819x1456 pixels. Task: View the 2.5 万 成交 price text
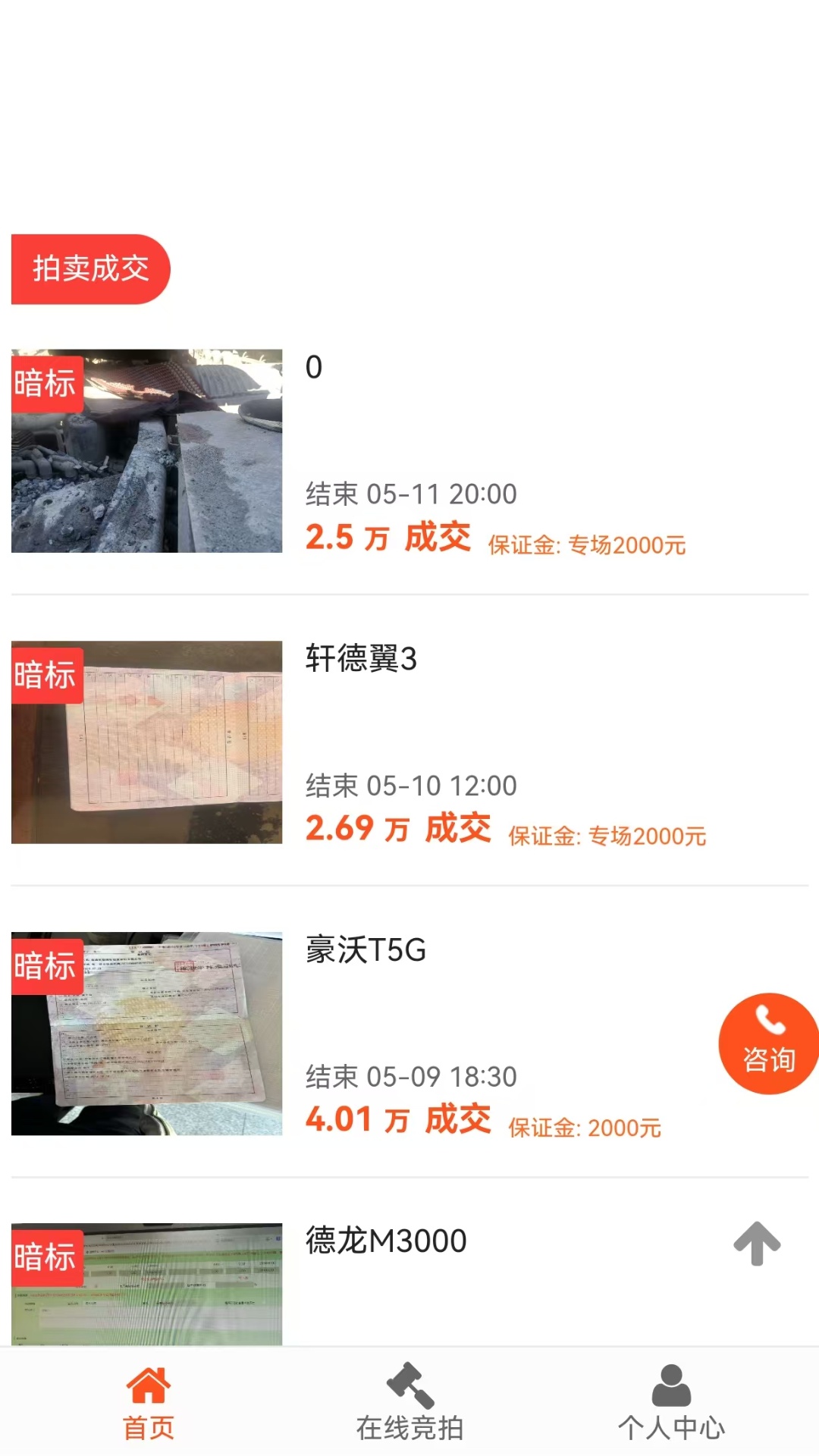[x=388, y=536]
